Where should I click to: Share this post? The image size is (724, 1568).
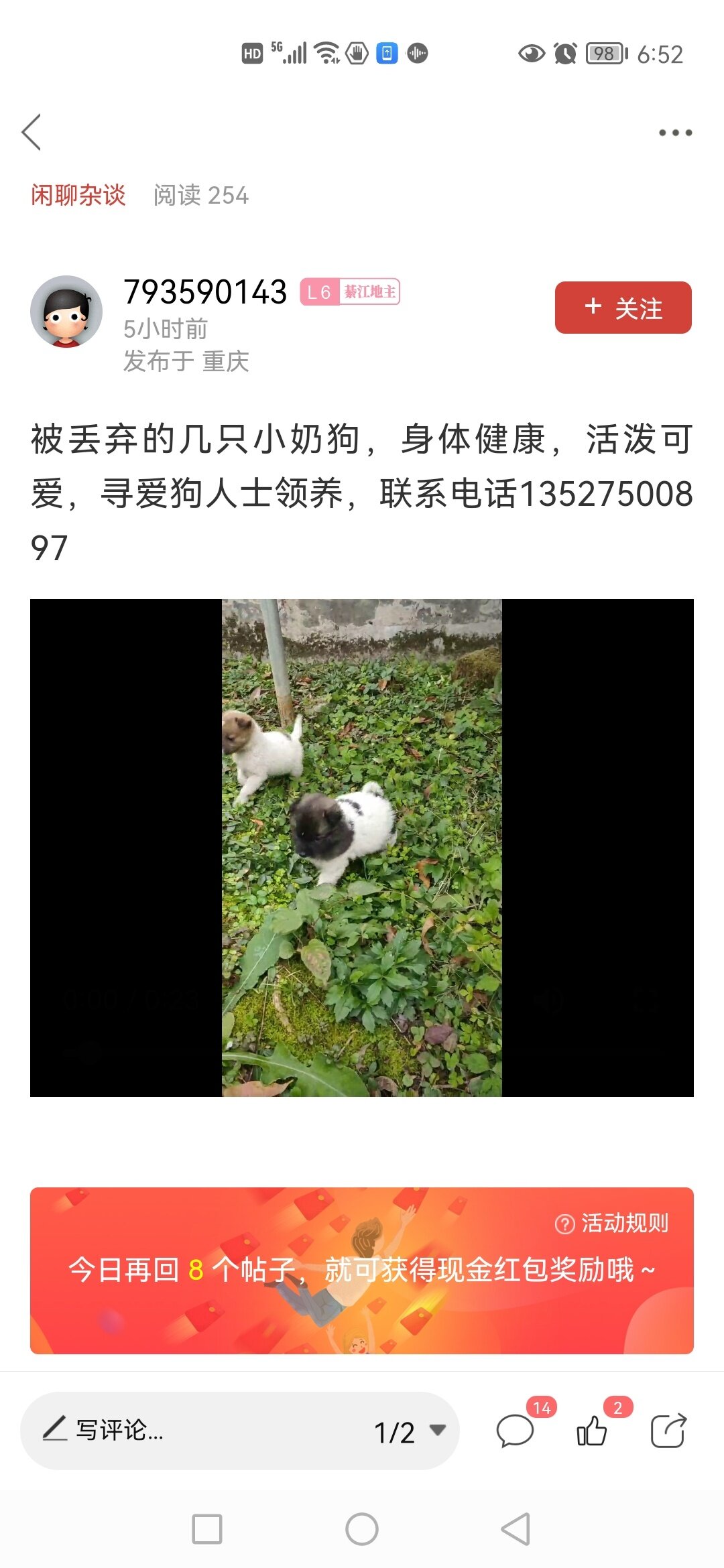[x=668, y=1431]
